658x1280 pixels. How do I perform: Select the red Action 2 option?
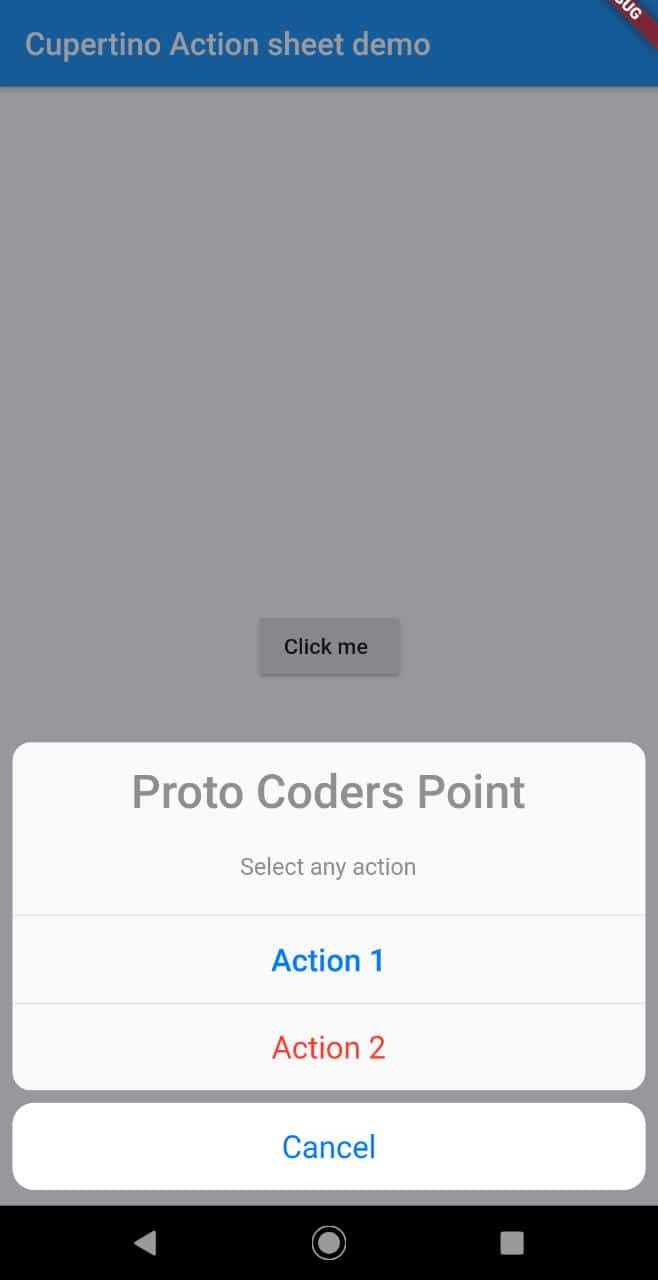pyautogui.click(x=328, y=1047)
